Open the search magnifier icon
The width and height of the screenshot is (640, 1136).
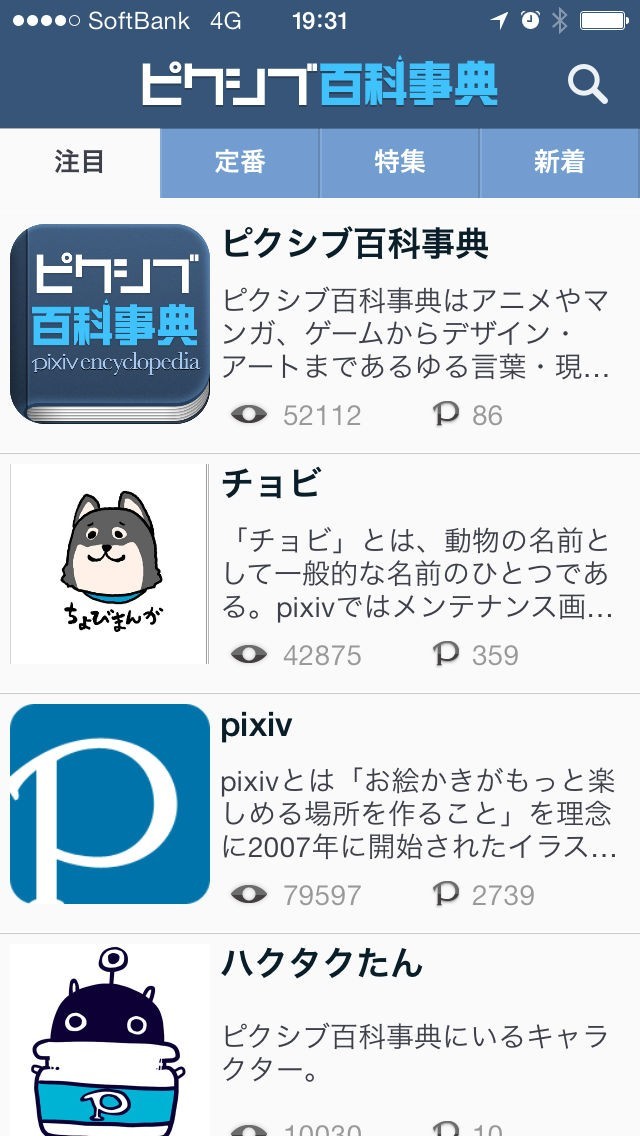(588, 85)
